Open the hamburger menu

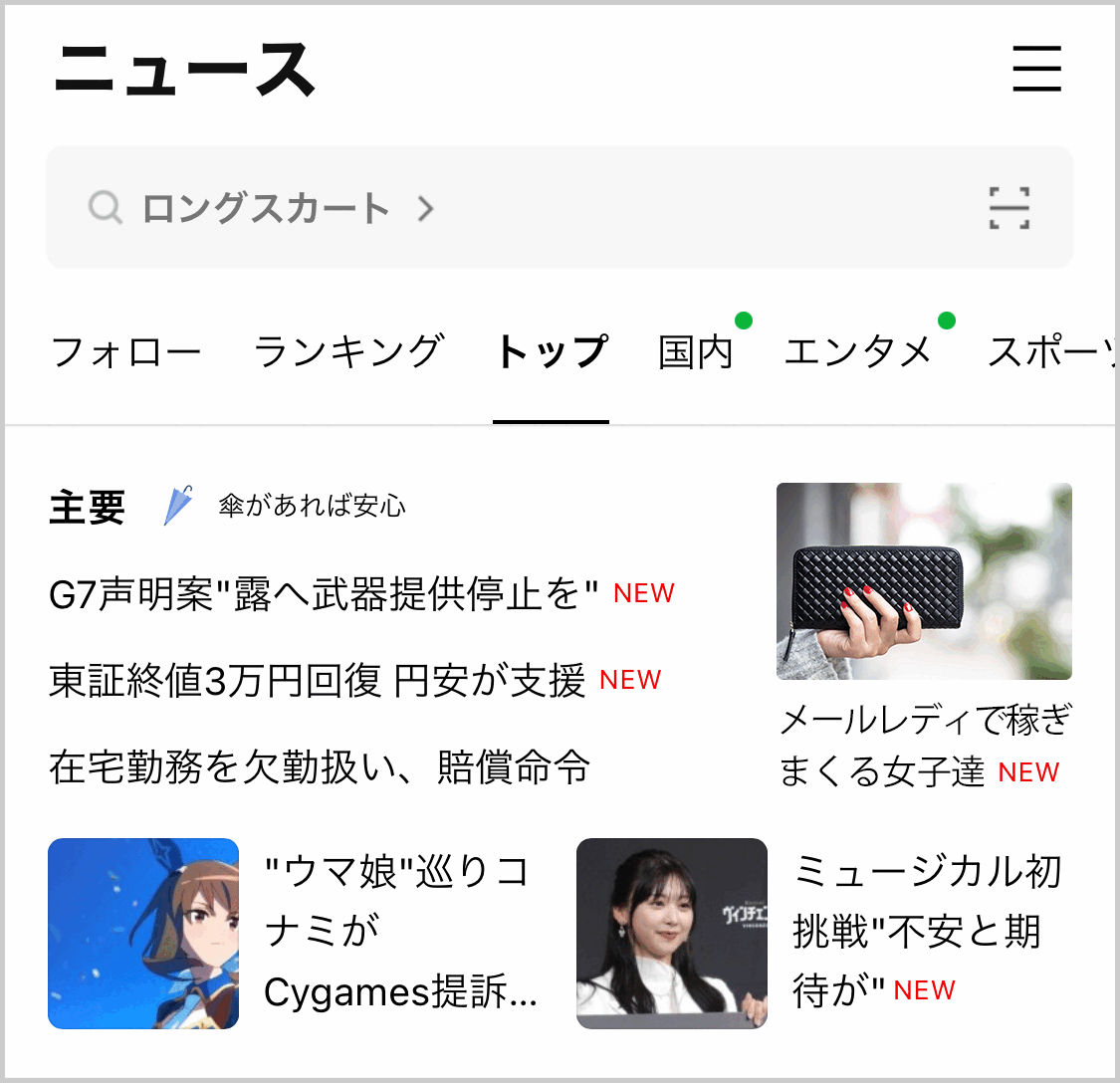1036,69
